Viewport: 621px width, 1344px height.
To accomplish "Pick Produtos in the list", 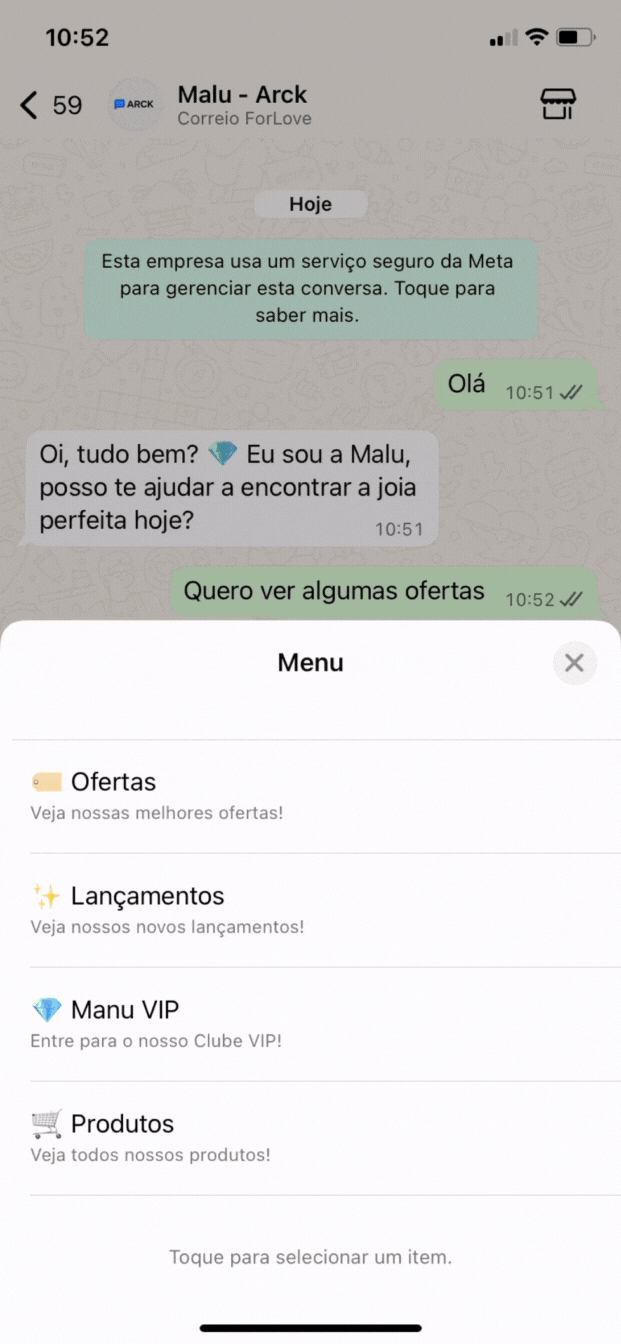I will [x=310, y=1138].
